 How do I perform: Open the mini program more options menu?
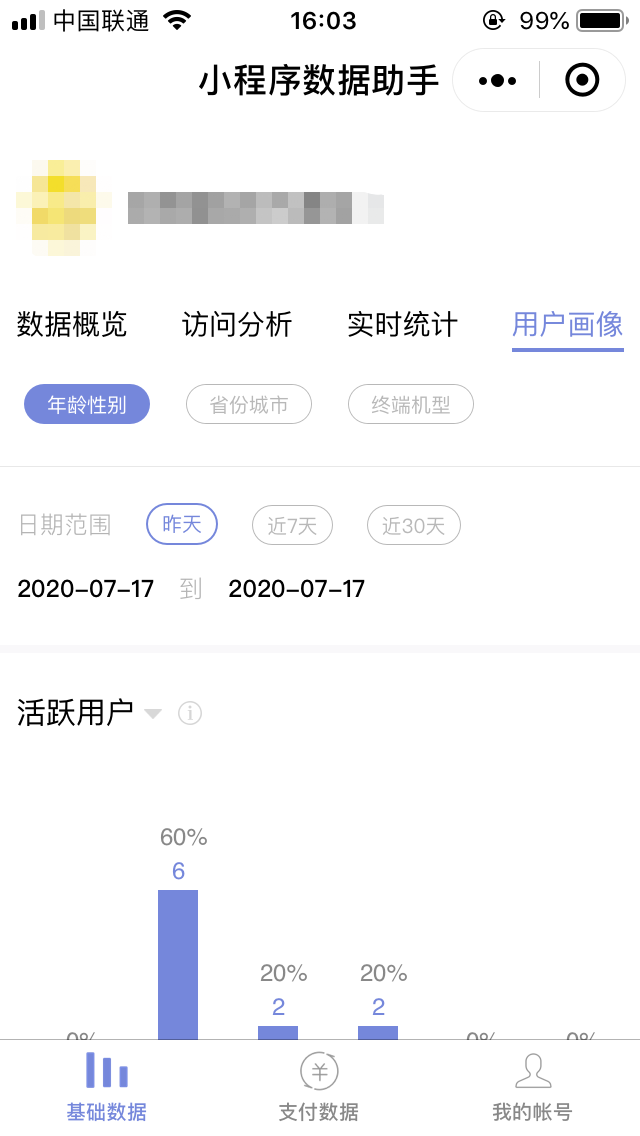click(497, 80)
